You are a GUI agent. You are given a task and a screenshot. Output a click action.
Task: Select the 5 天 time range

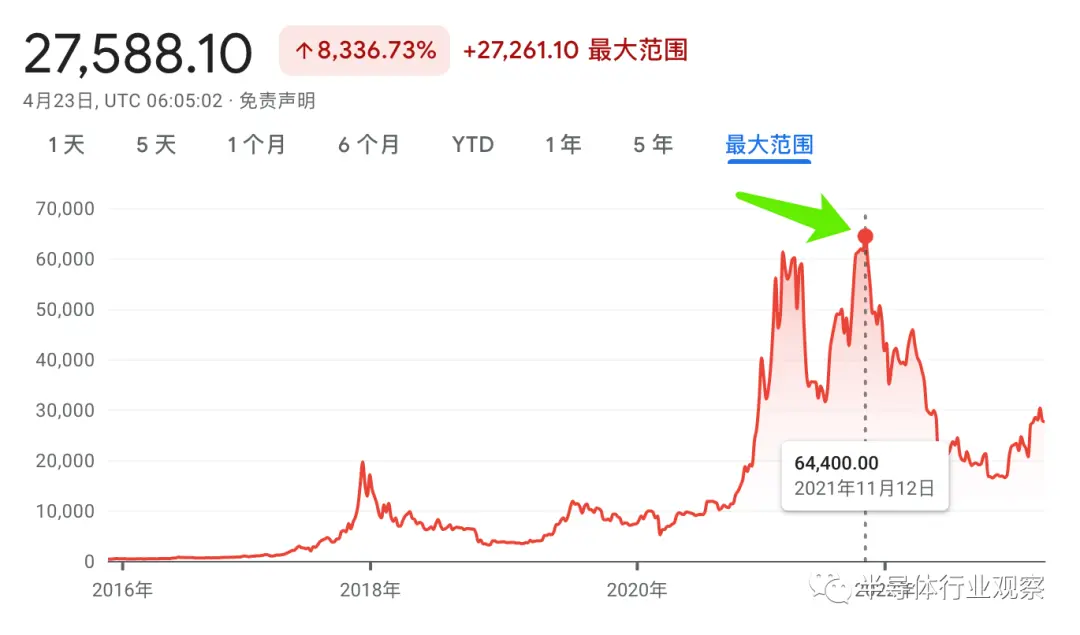[x=156, y=145]
